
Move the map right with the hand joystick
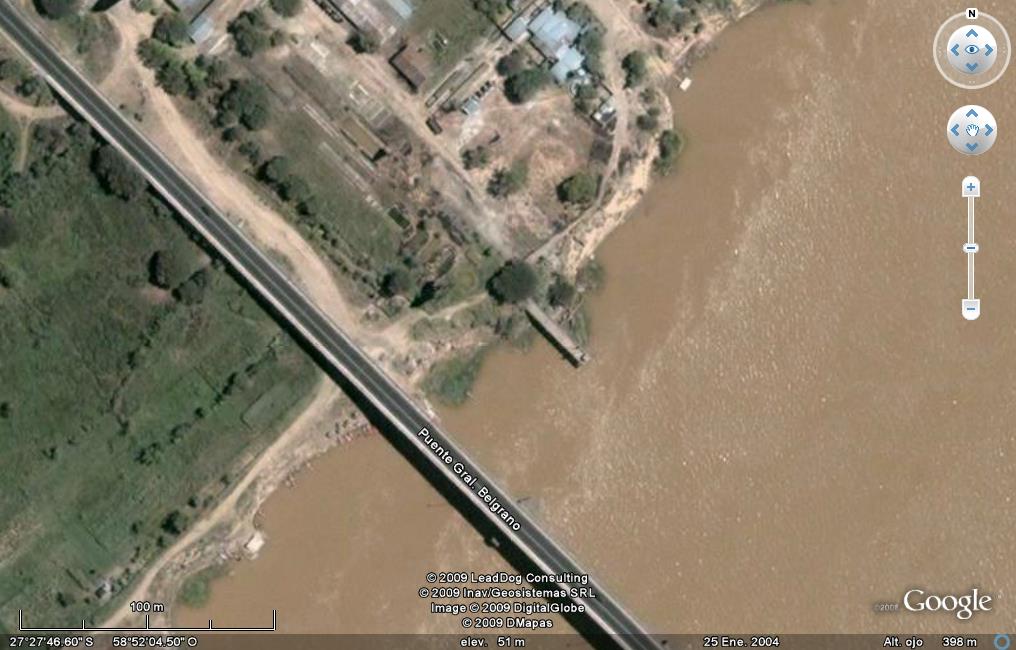coord(988,130)
